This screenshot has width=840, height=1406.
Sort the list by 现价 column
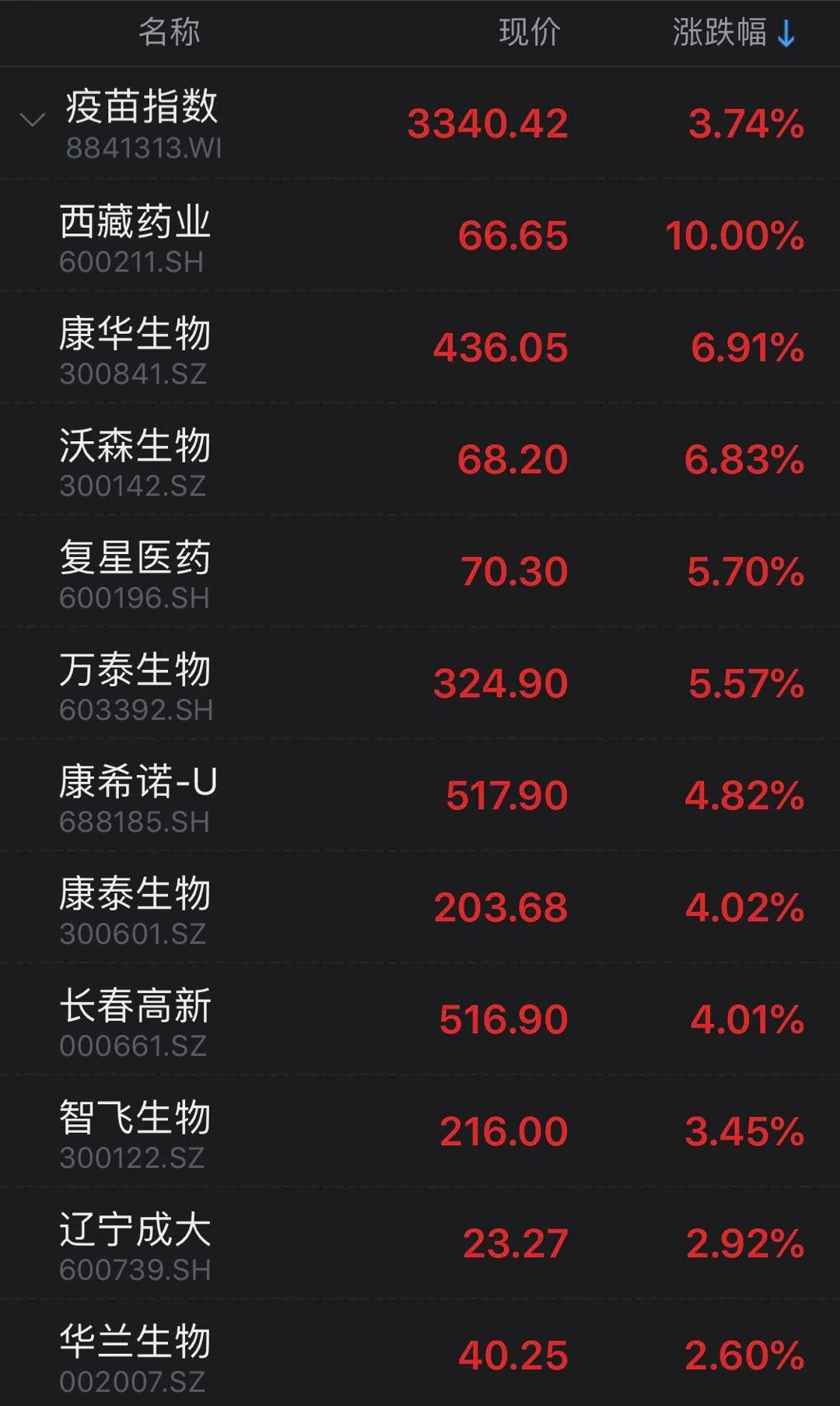point(527,31)
